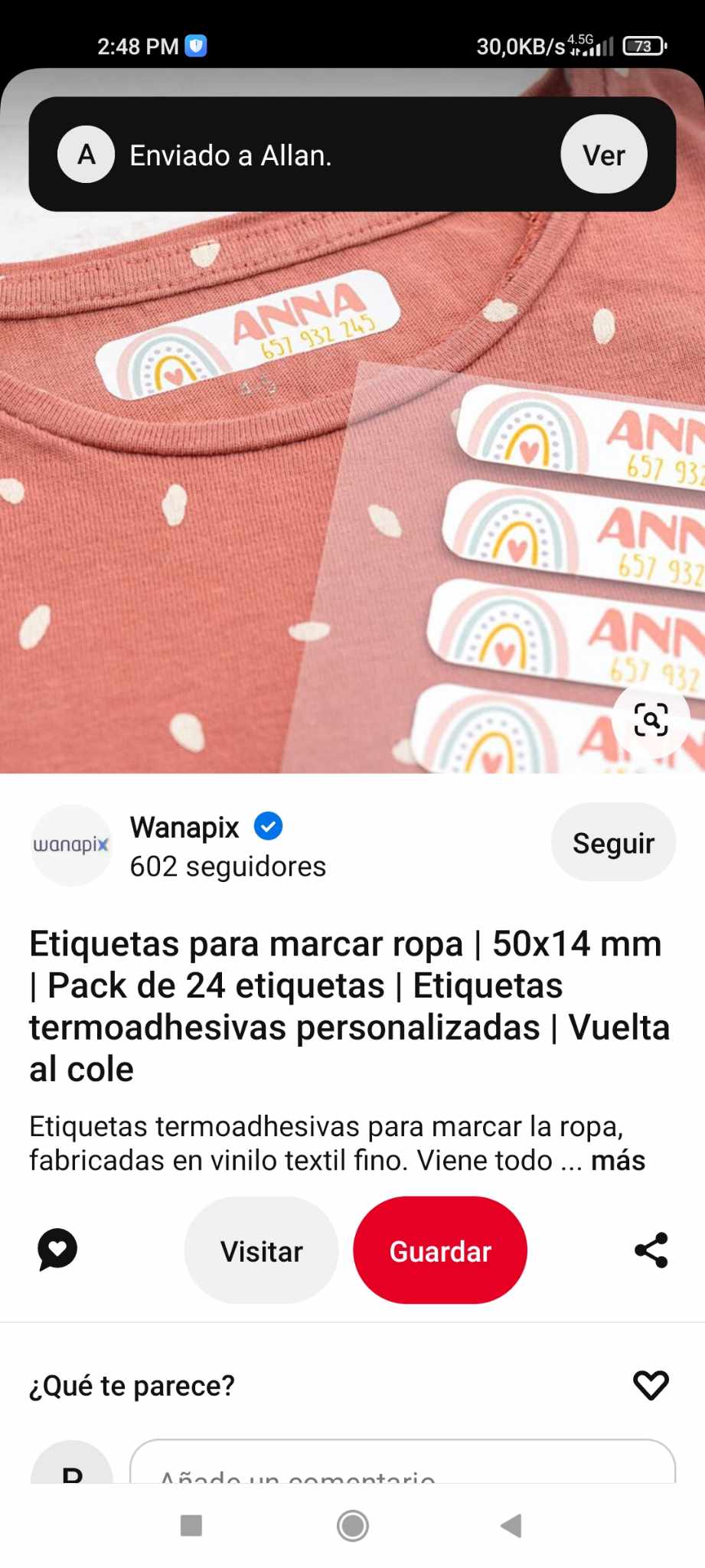Expand the description with "más"

pos(618,1161)
